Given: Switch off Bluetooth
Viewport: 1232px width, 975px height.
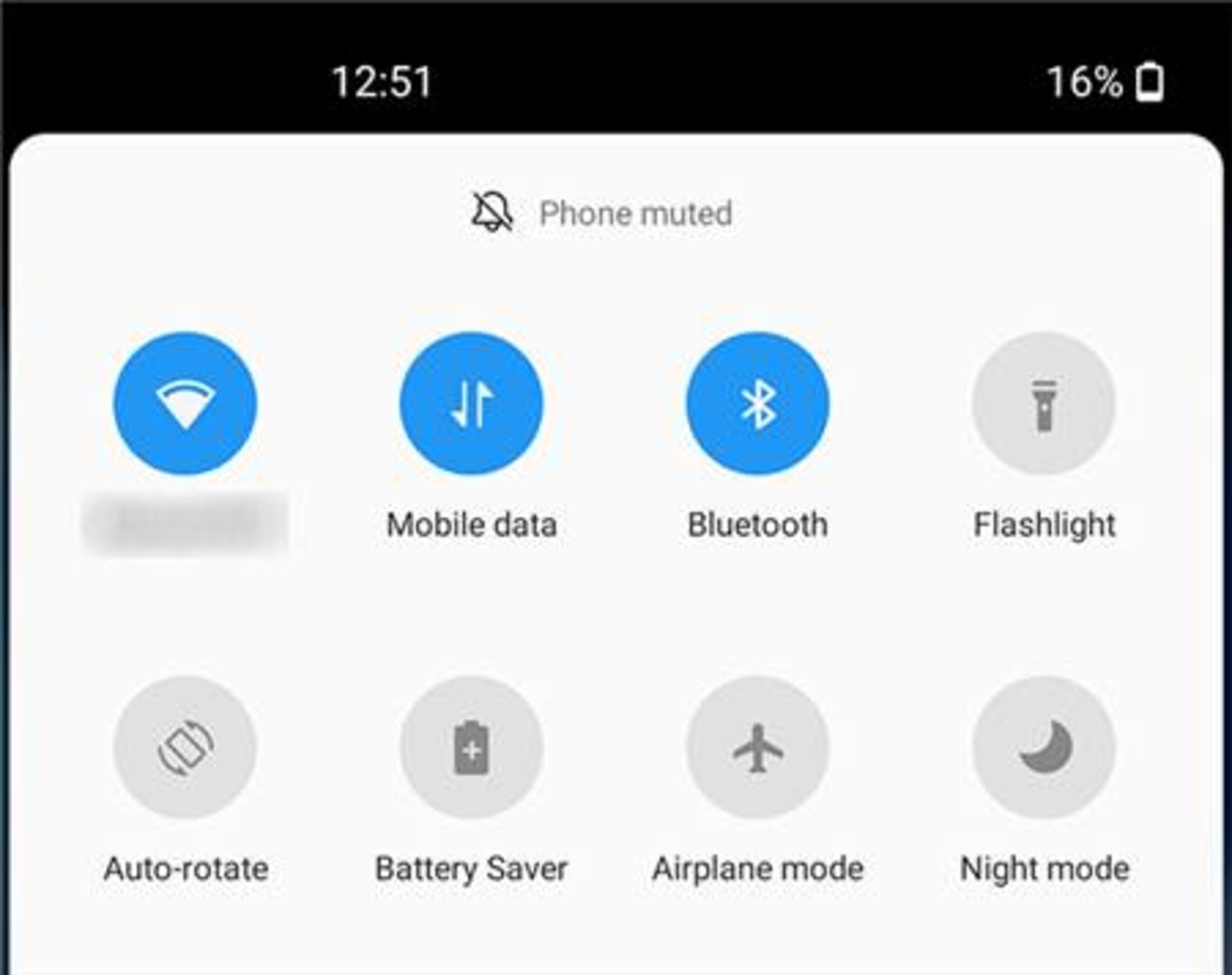Looking at the screenshot, I should (x=757, y=403).
